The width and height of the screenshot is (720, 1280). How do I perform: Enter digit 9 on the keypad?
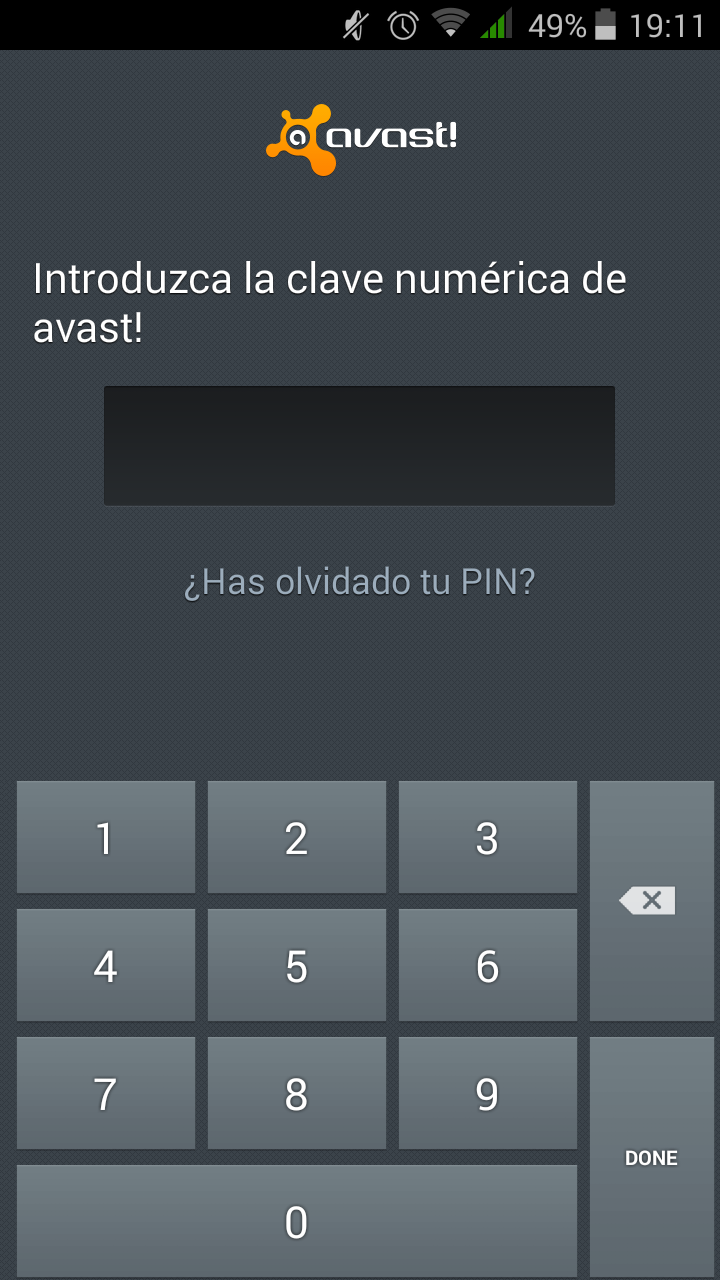pyautogui.click(x=488, y=1094)
